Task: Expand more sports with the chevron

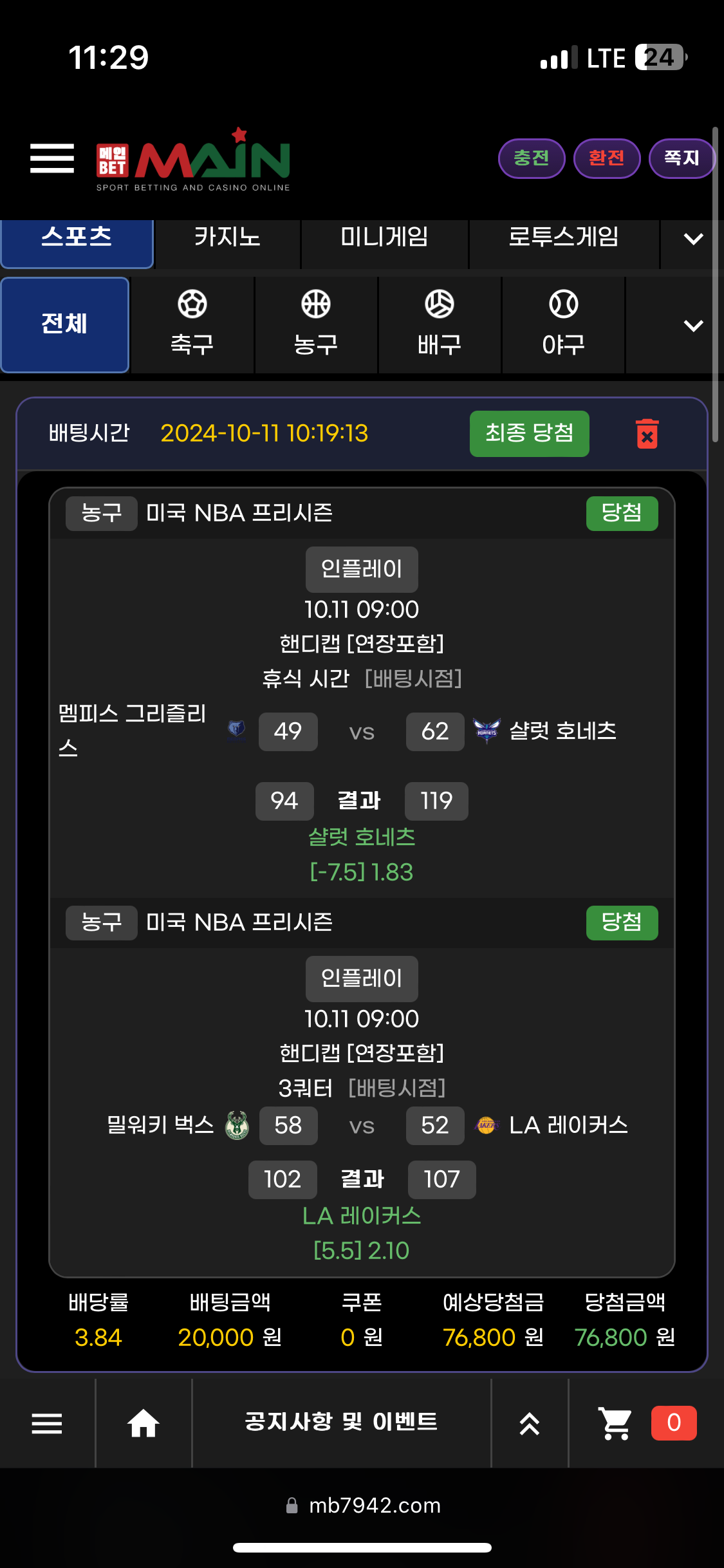Action: (x=692, y=326)
